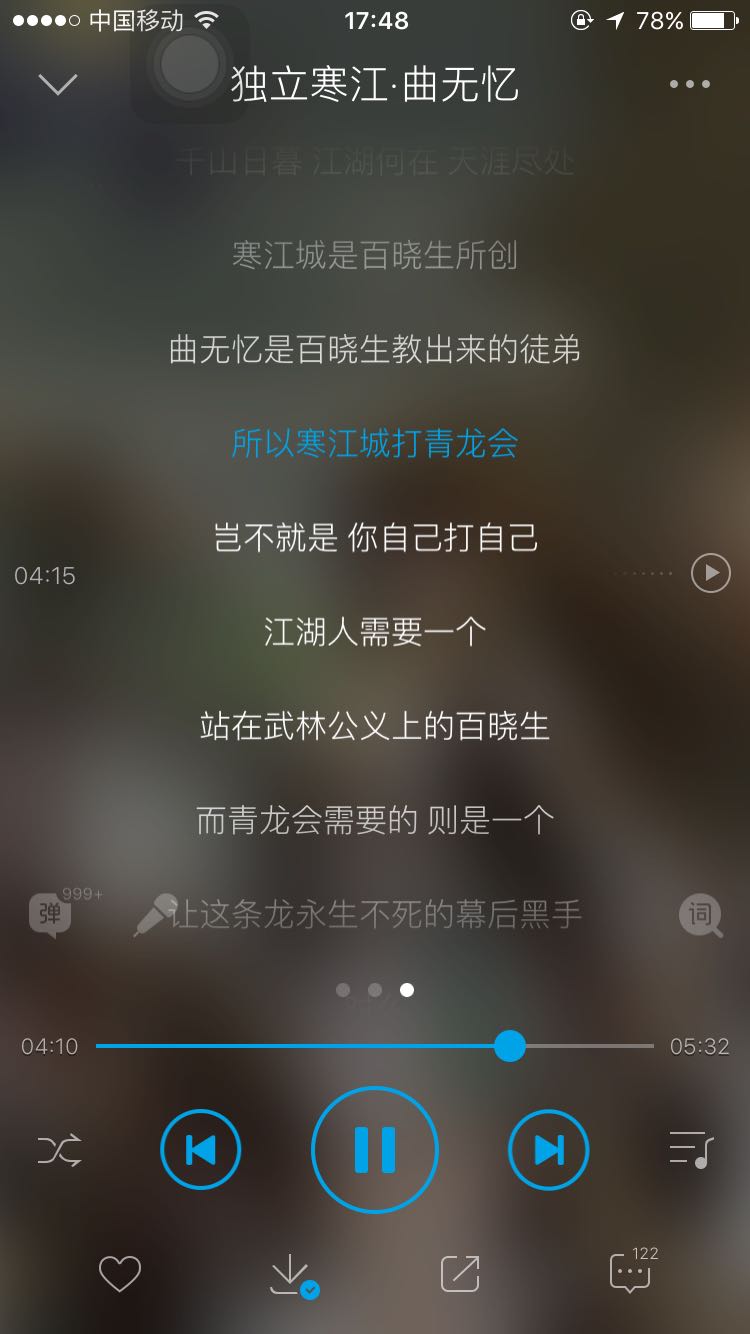The image size is (750, 1334).
Task: Tap the AssistiveTouch floating button
Action: point(189,62)
